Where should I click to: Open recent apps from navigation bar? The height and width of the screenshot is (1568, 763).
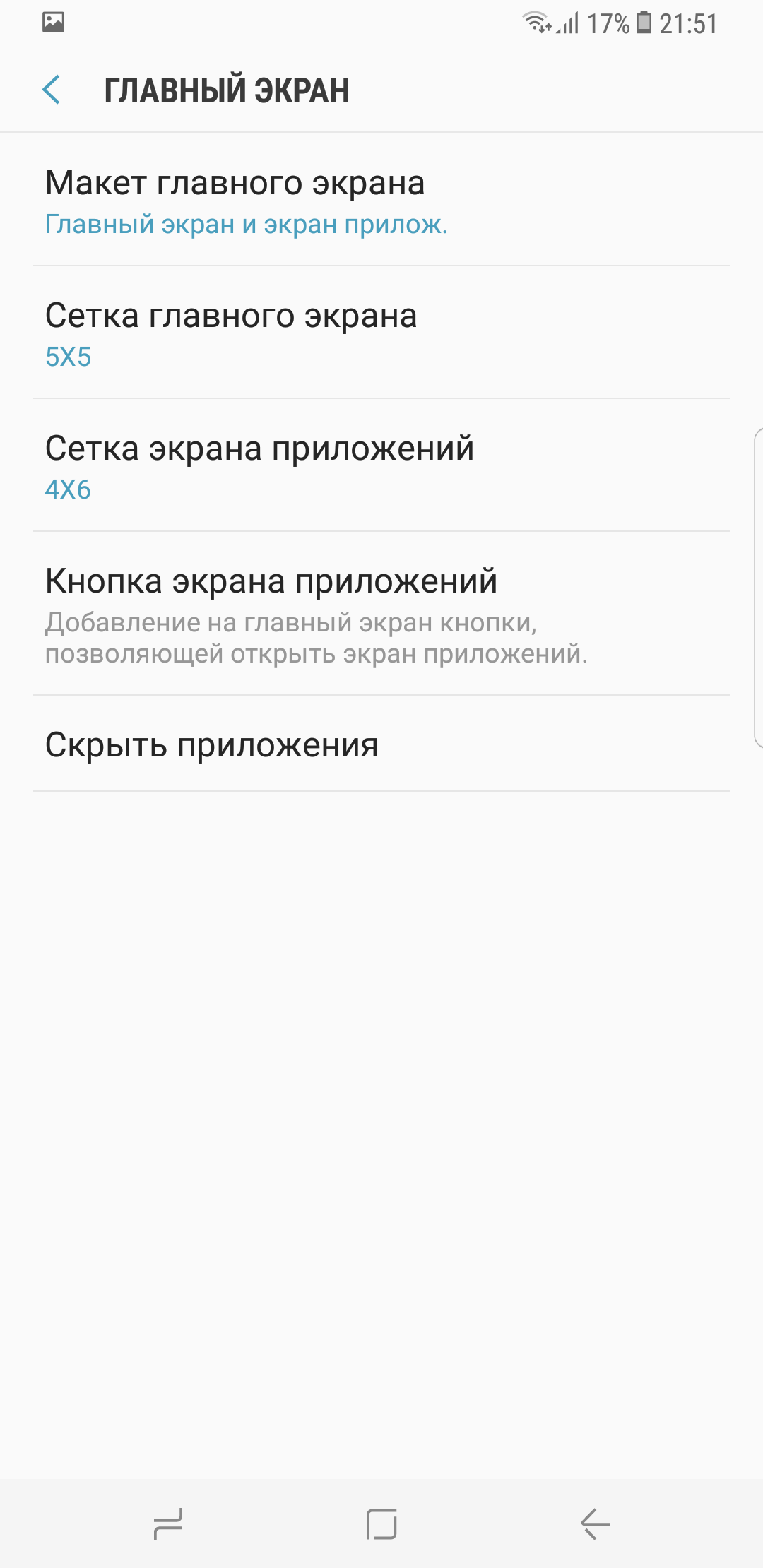[168, 1524]
